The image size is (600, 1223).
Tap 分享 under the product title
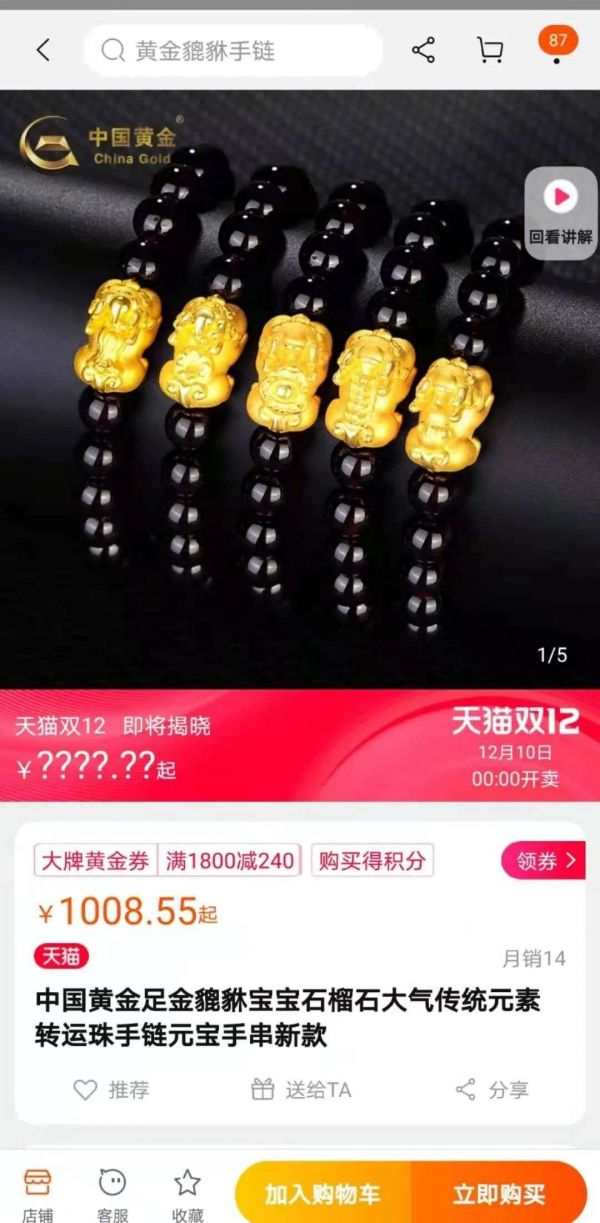(x=492, y=1089)
